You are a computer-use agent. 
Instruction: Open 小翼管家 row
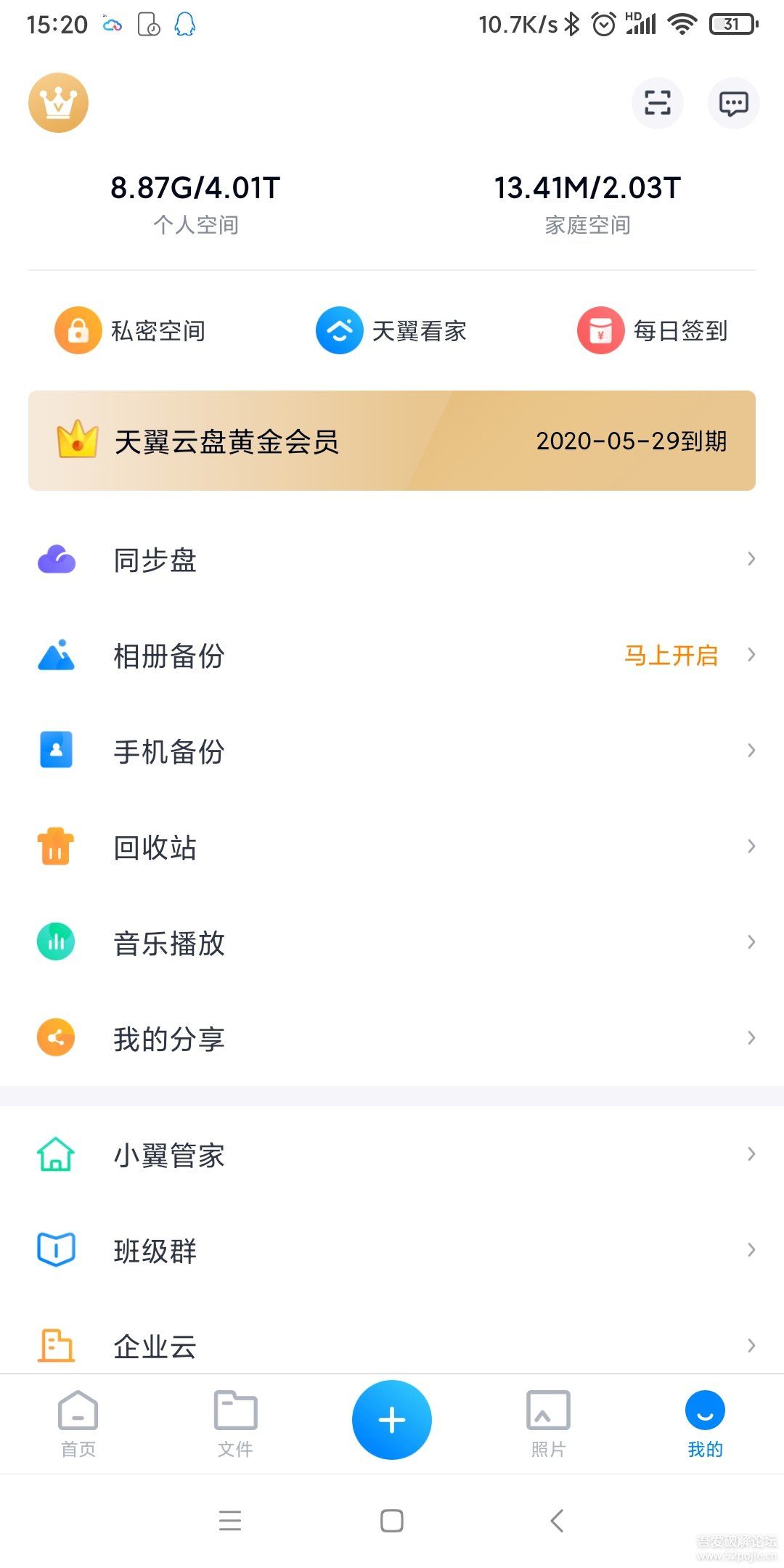392,1155
